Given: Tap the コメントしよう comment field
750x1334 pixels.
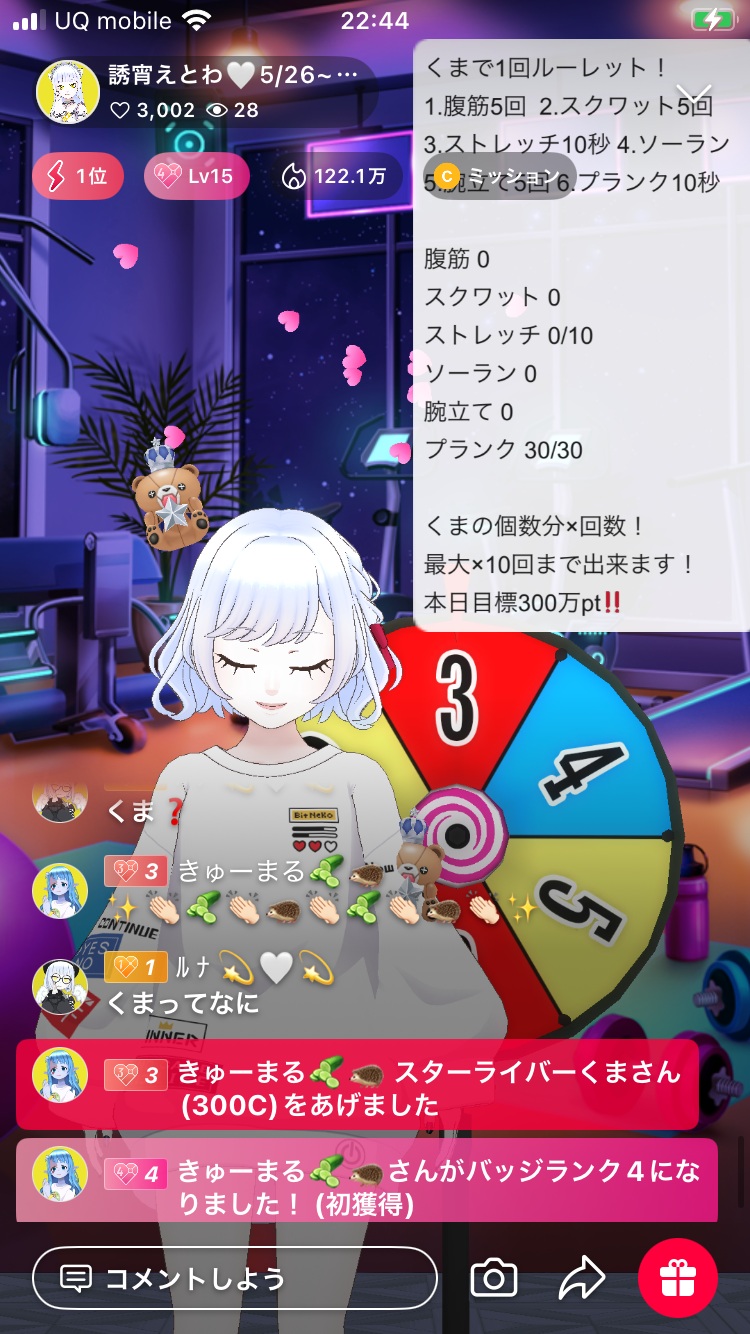Looking at the screenshot, I should pyautogui.click(x=235, y=1278).
